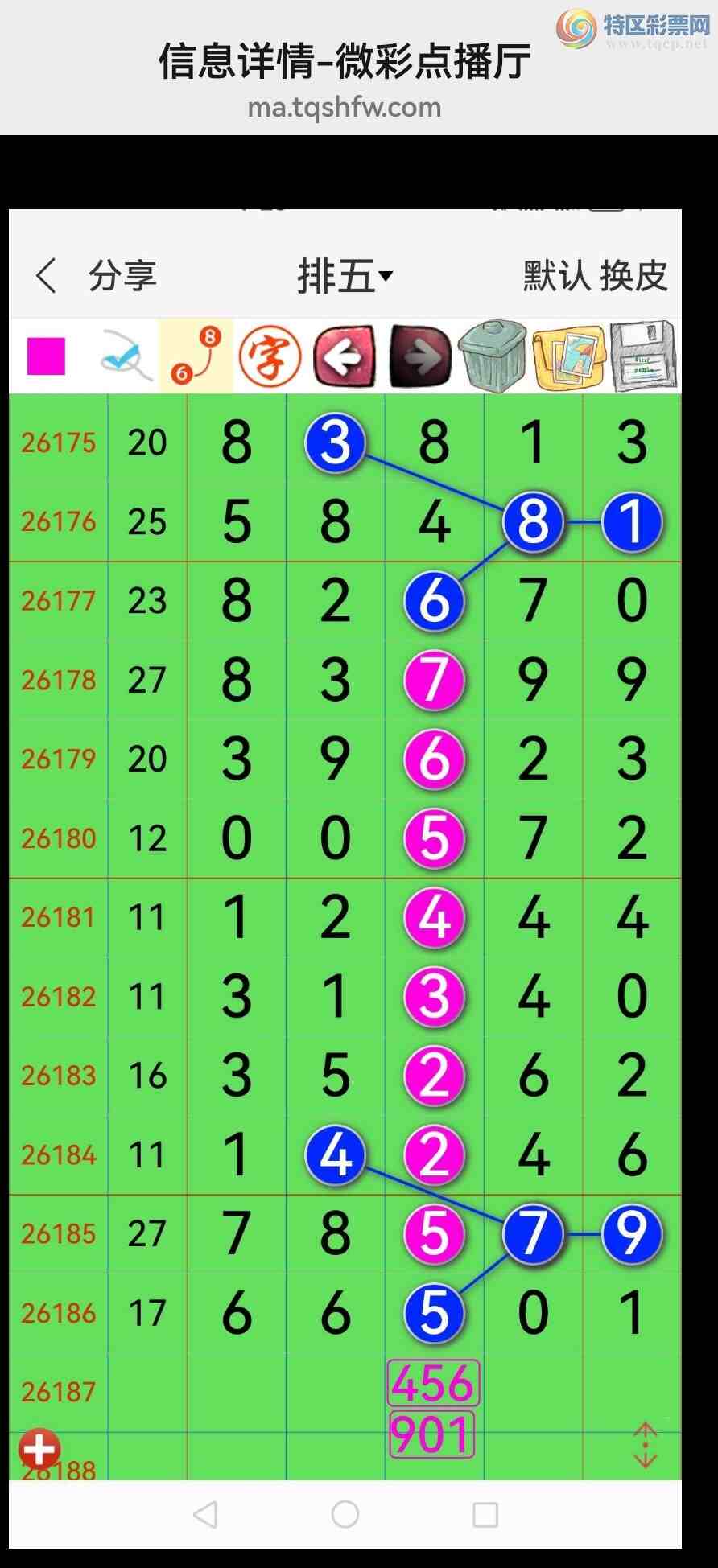
Task: Select the 字 text tool
Action: 270,356
